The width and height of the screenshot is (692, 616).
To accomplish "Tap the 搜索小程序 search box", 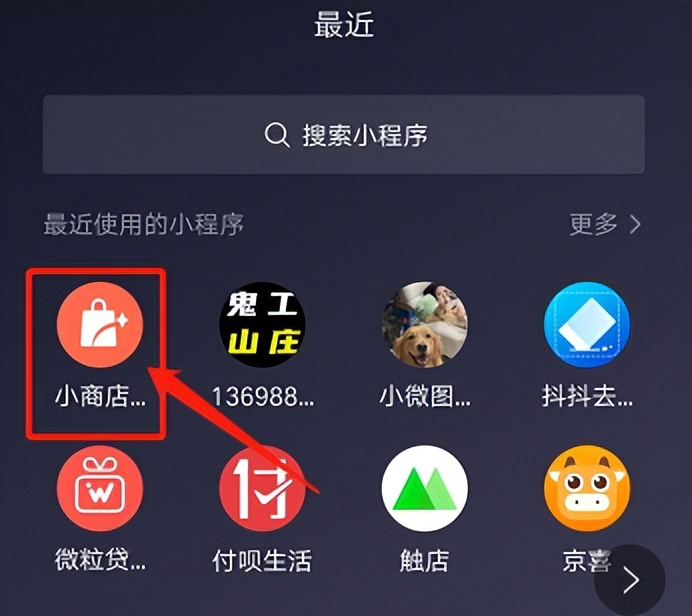I will (343, 135).
